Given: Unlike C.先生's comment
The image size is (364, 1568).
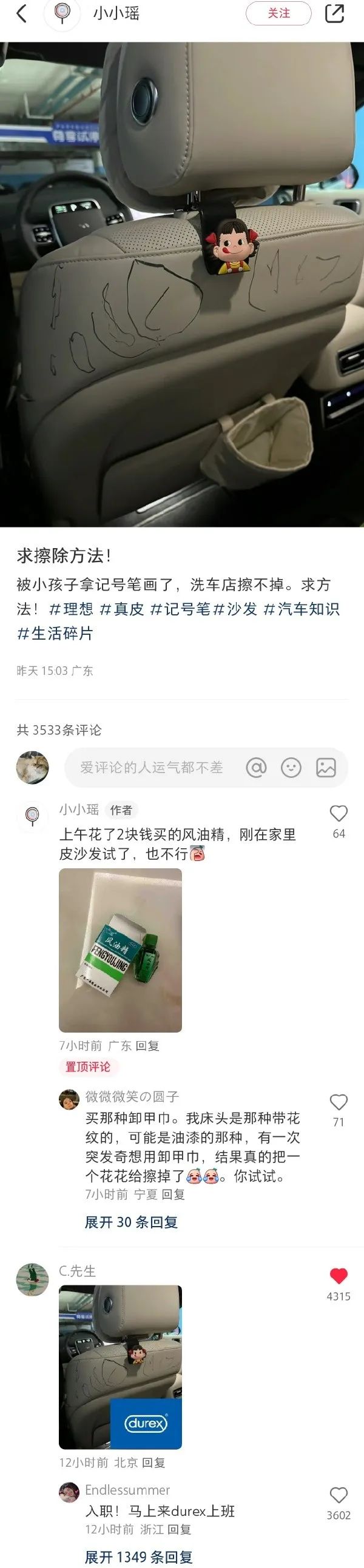Looking at the screenshot, I should click(x=339, y=1276).
